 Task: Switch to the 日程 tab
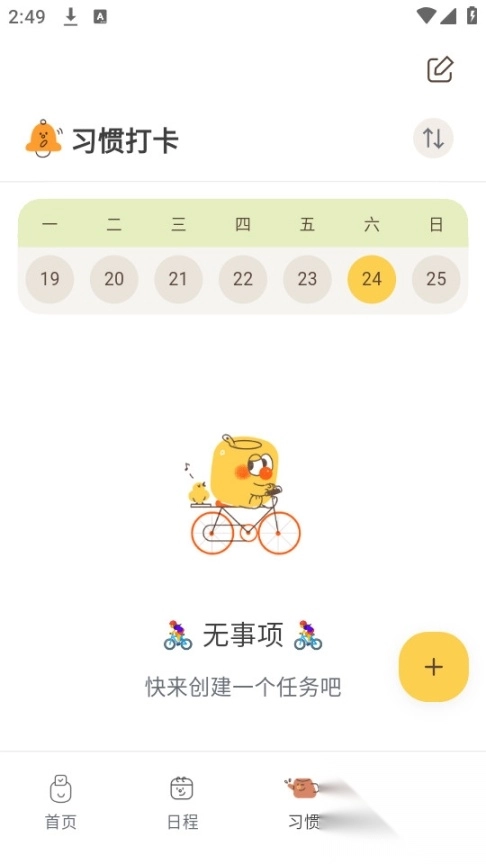(x=182, y=802)
